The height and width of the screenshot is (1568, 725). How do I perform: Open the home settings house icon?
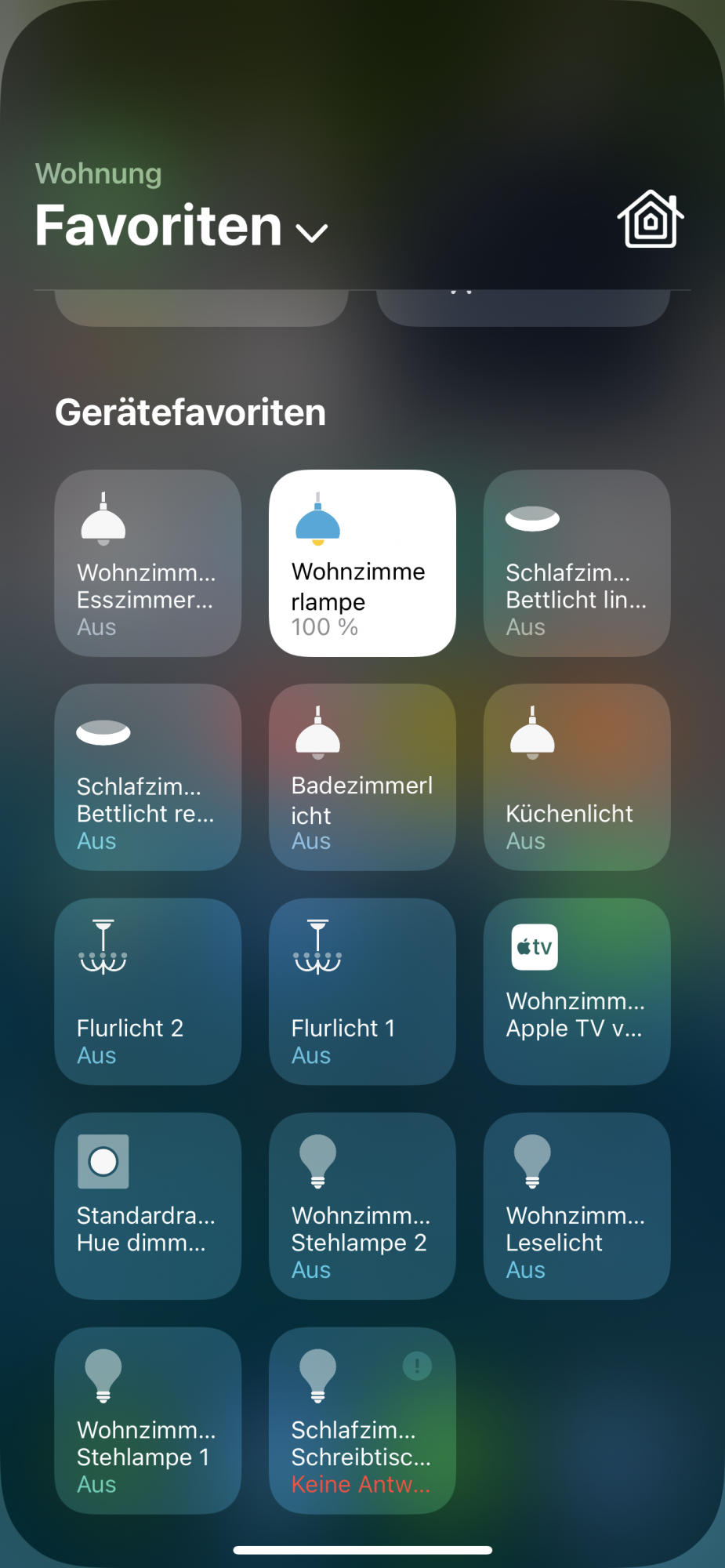650,220
